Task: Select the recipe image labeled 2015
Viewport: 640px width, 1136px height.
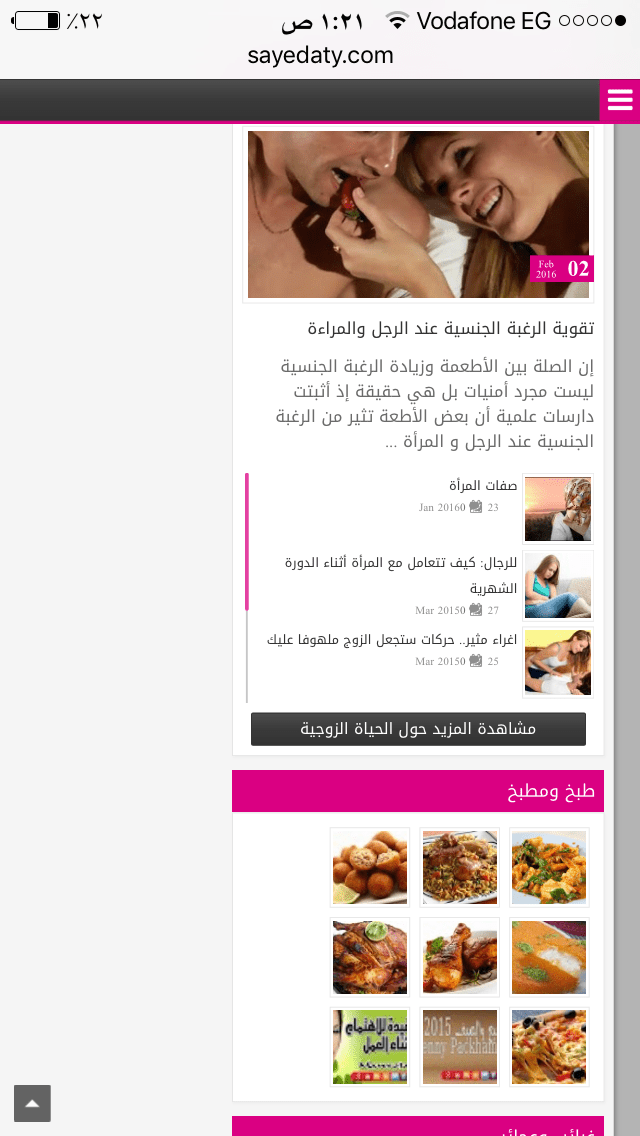Action: (x=459, y=1047)
